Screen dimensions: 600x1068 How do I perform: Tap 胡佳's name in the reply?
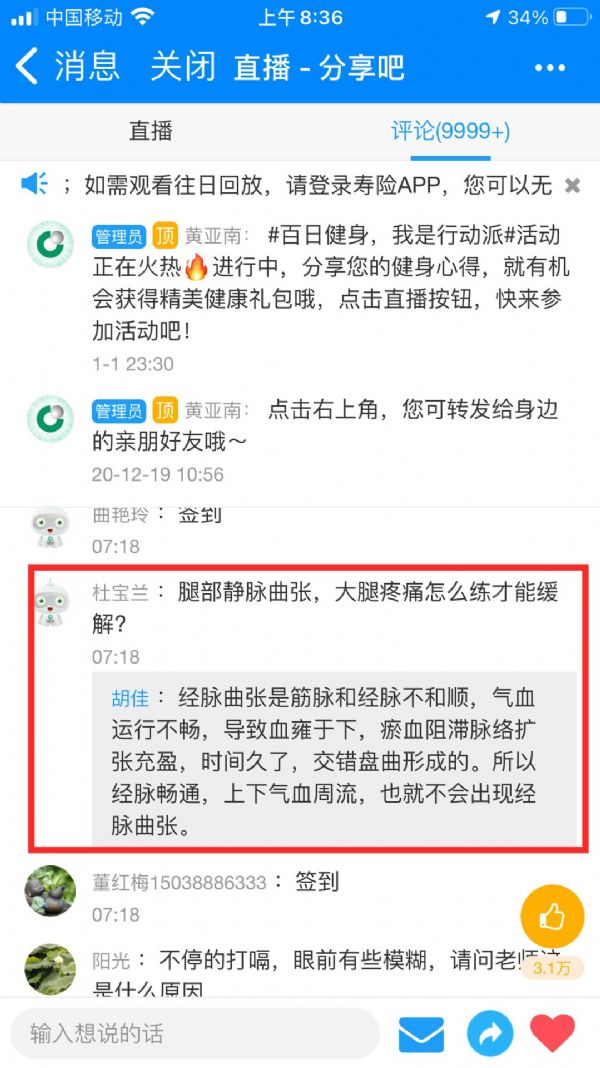[x=129, y=697]
